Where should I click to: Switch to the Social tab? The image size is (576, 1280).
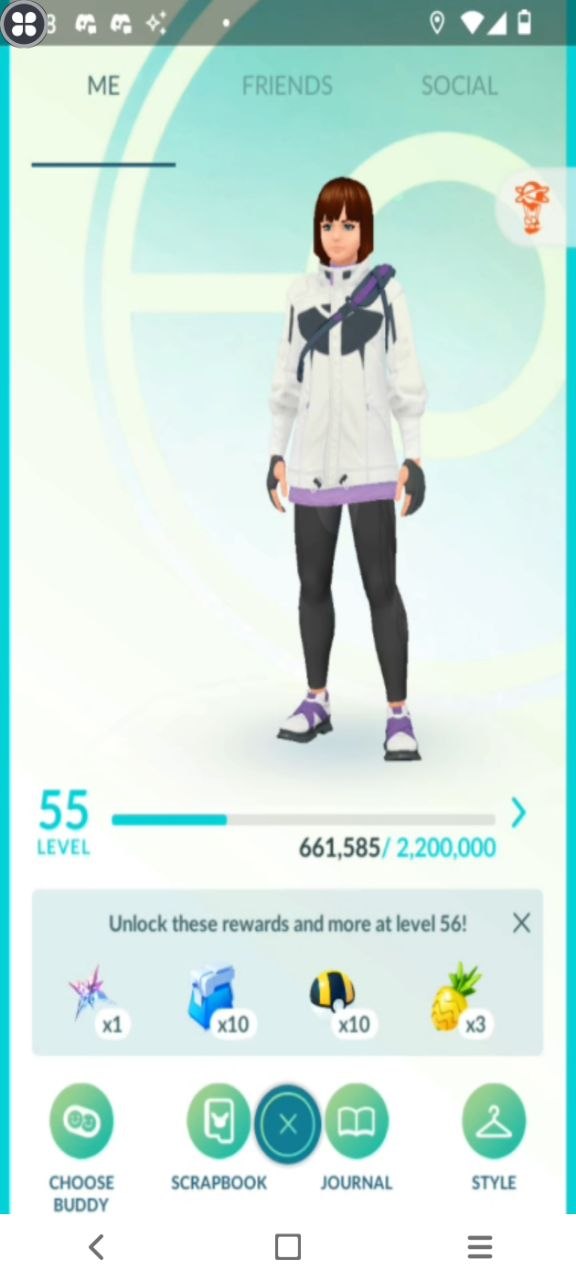coord(459,86)
